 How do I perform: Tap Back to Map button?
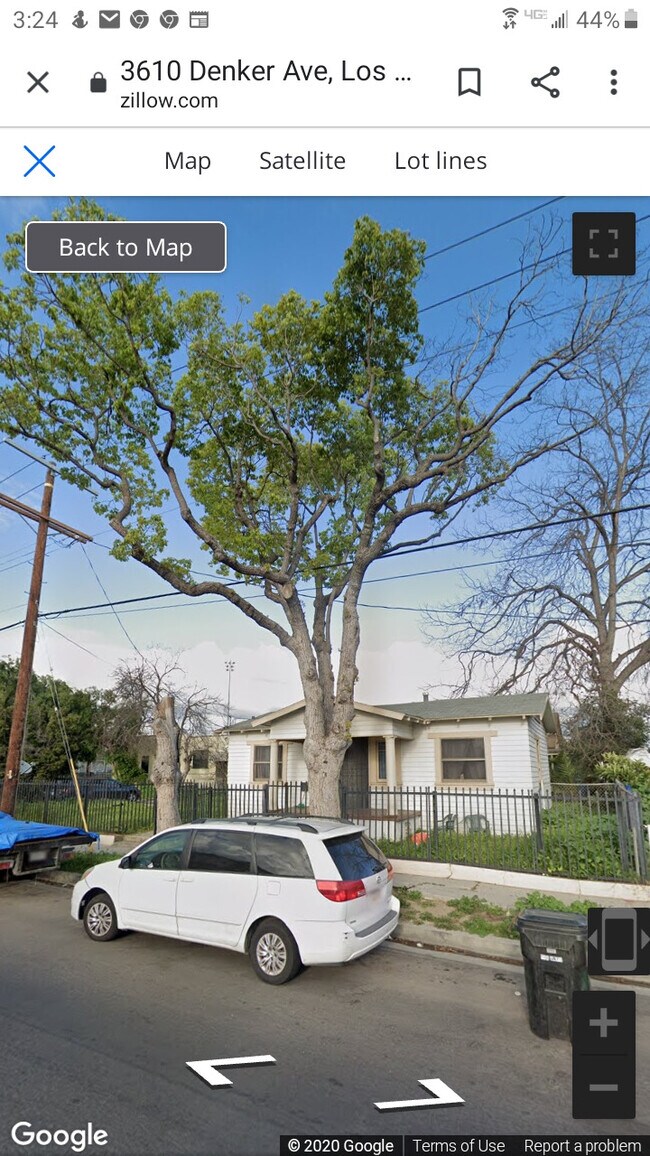pos(125,247)
